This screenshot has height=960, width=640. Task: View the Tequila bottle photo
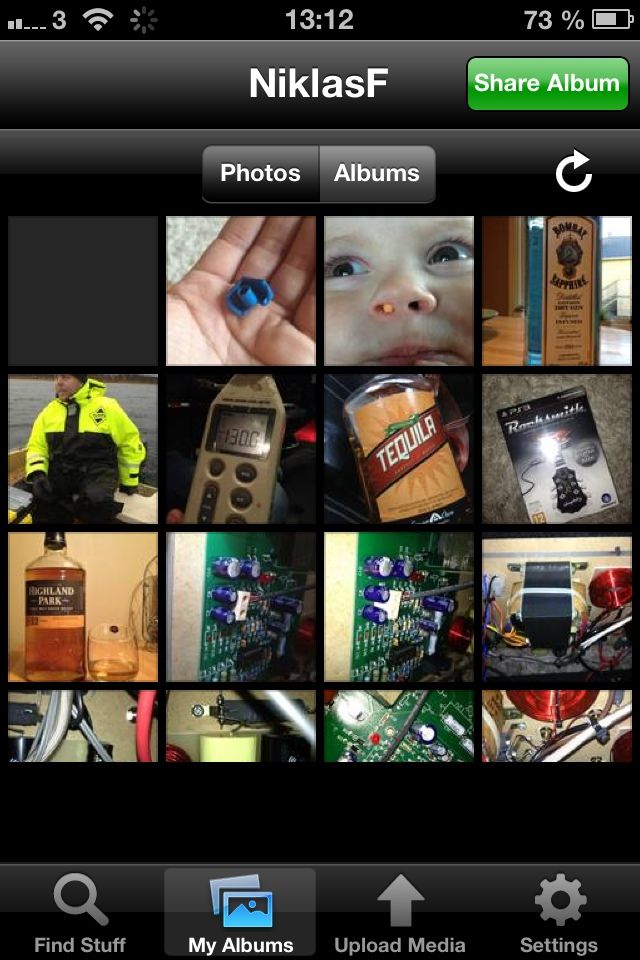(399, 449)
